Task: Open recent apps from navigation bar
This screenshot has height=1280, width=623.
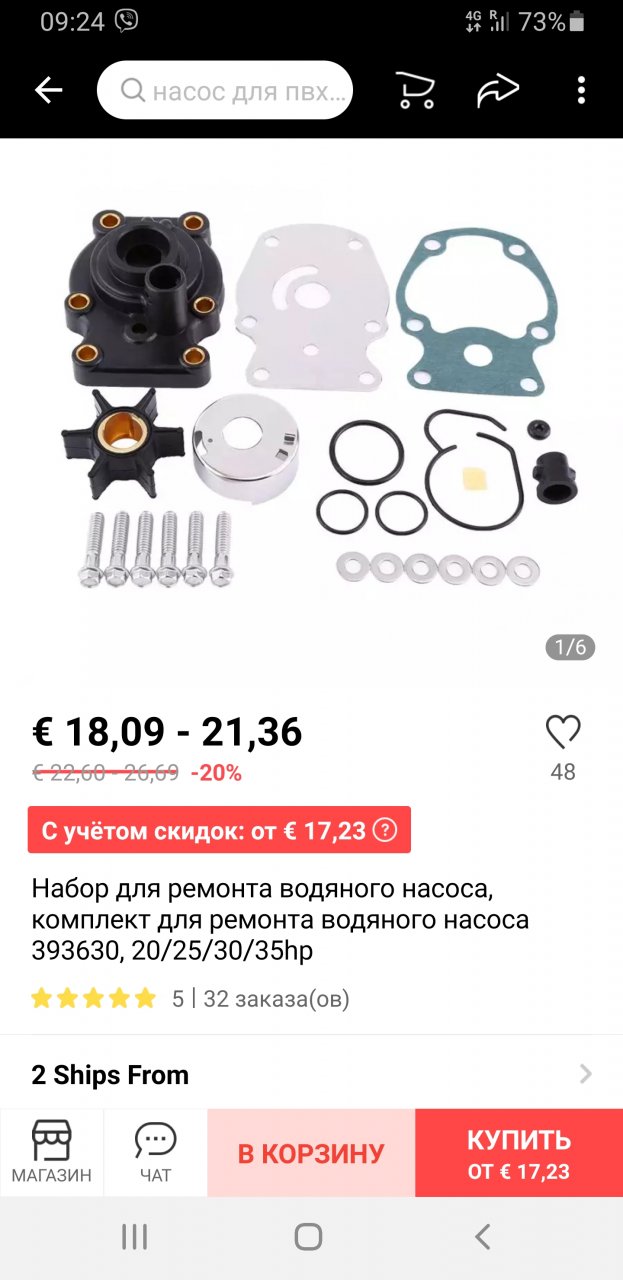Action: pyautogui.click(x=134, y=1237)
